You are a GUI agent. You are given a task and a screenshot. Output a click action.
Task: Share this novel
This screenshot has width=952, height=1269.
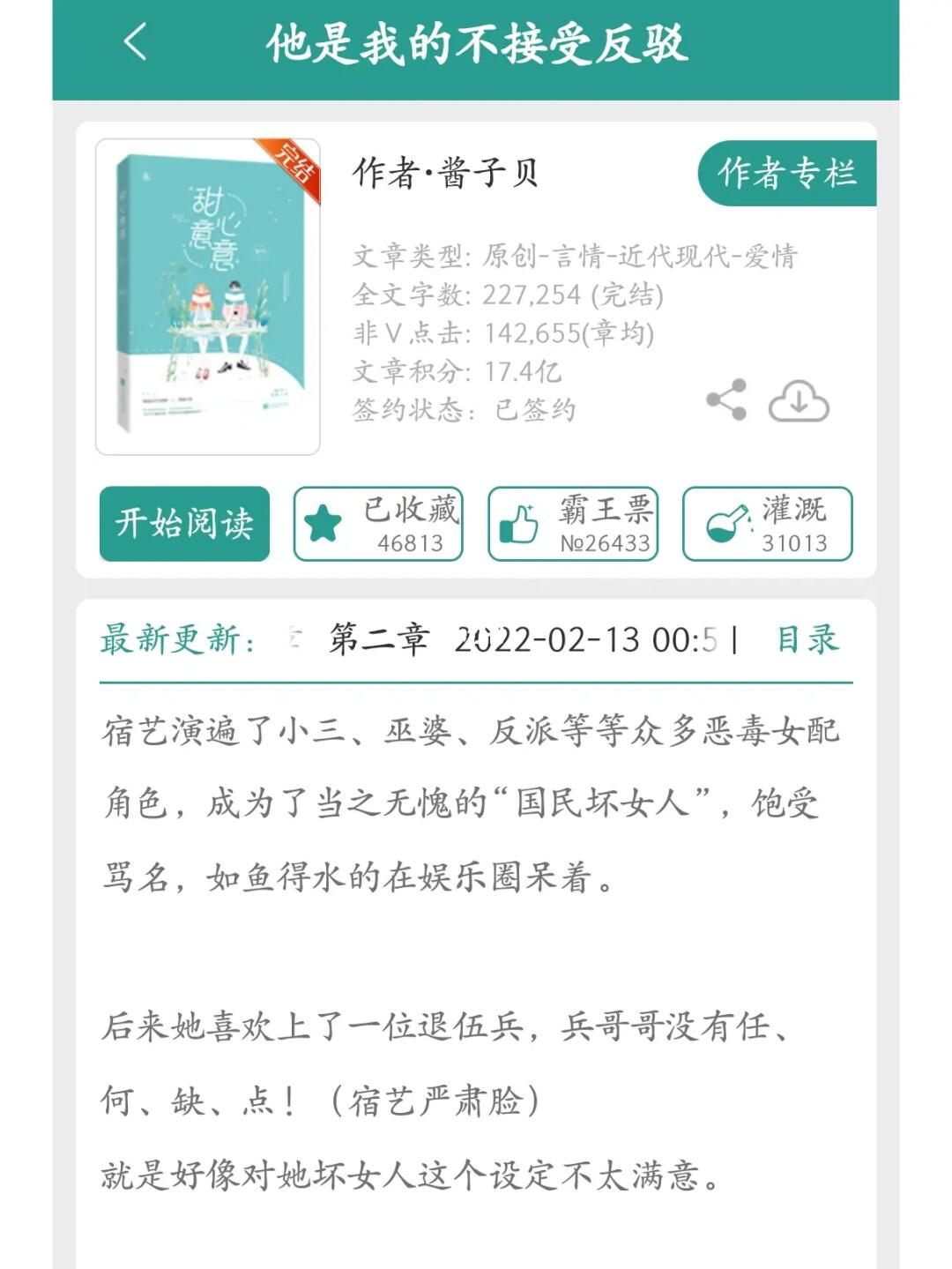click(725, 400)
